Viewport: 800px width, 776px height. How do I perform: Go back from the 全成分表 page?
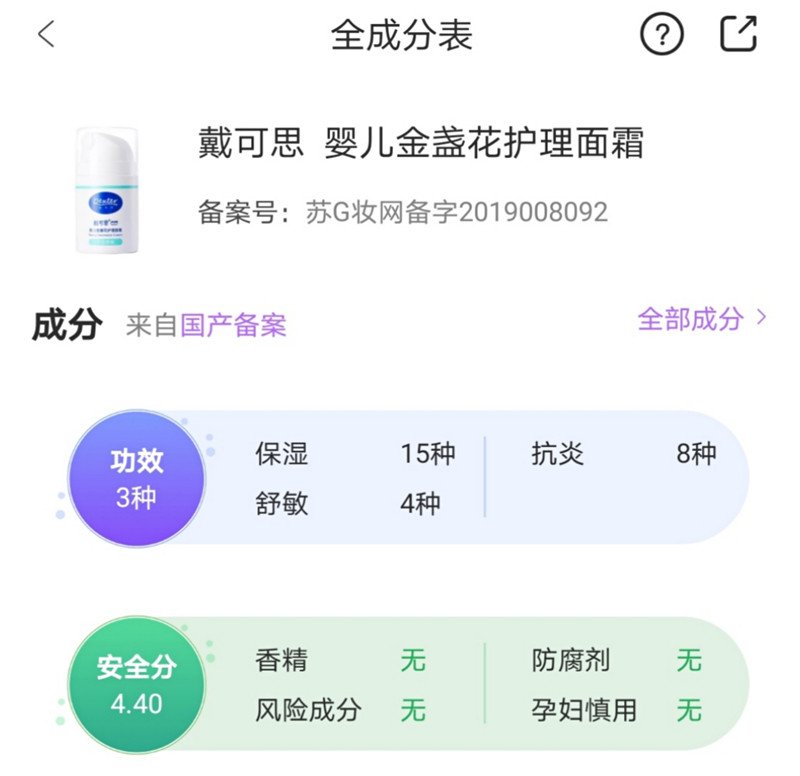coord(46,35)
